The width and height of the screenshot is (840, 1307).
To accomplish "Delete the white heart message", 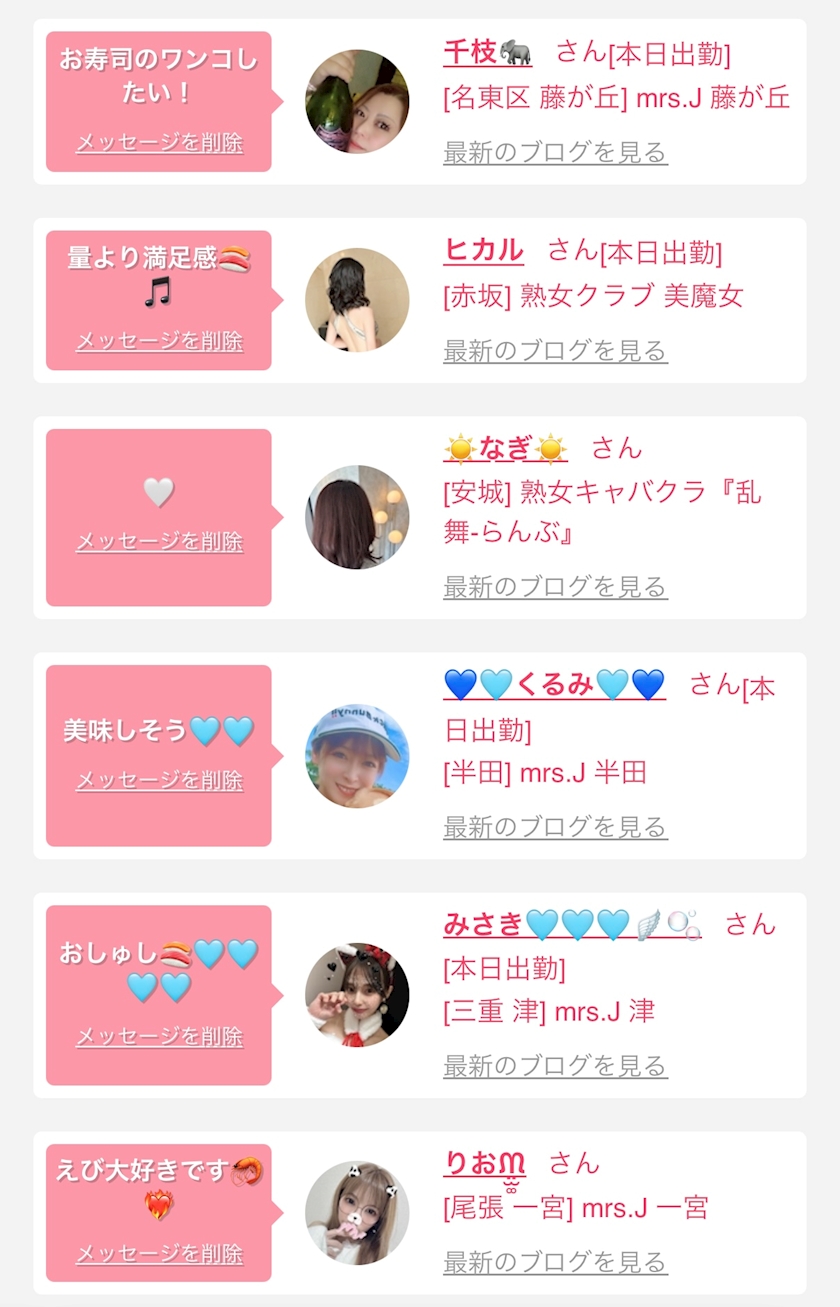I will pyautogui.click(x=159, y=542).
